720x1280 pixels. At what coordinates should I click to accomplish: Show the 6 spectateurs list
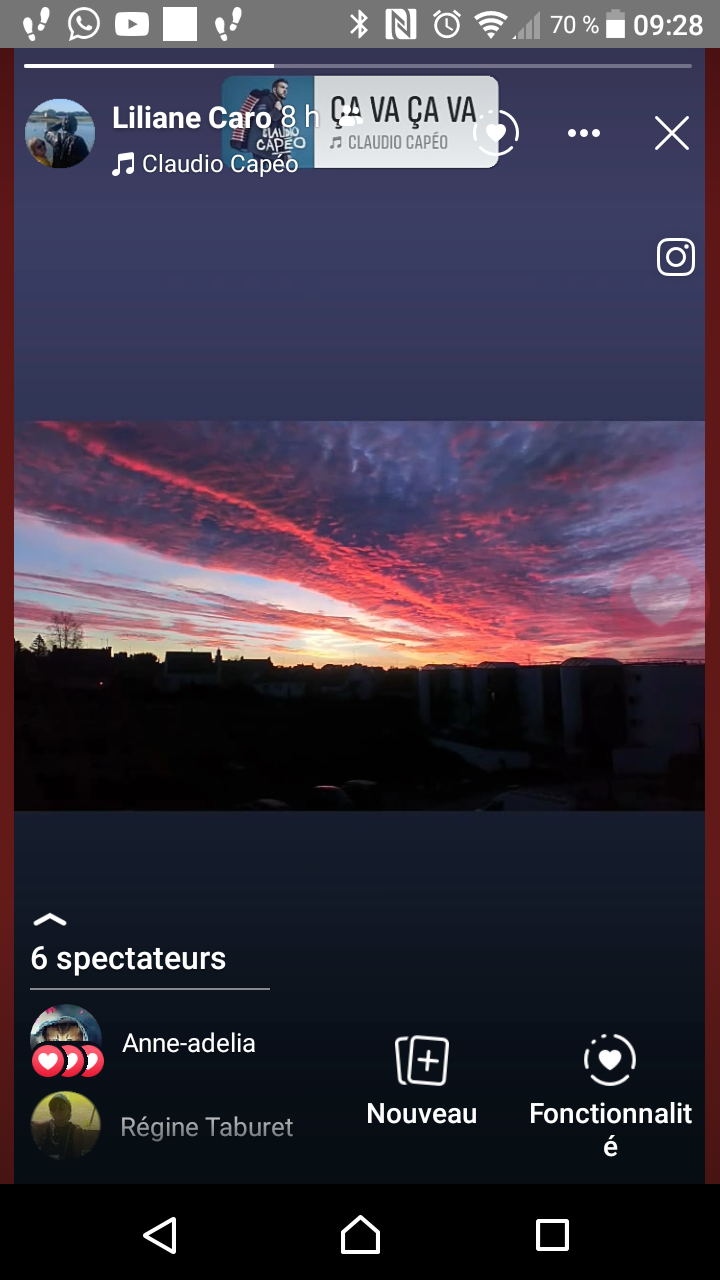pos(128,958)
